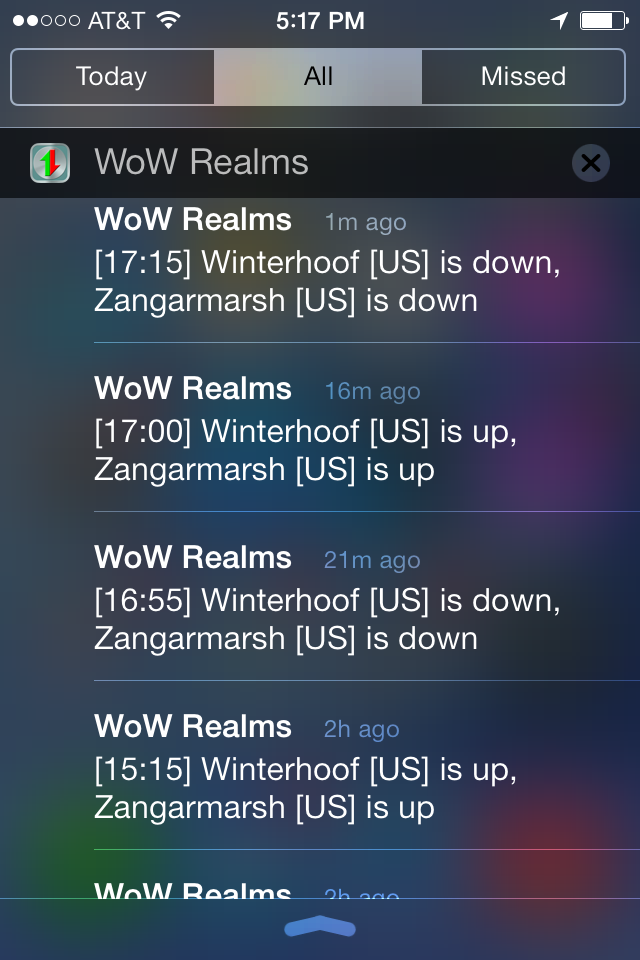Tap the Notification Center grabber handle
The width and height of the screenshot is (640, 960).
coord(320,928)
